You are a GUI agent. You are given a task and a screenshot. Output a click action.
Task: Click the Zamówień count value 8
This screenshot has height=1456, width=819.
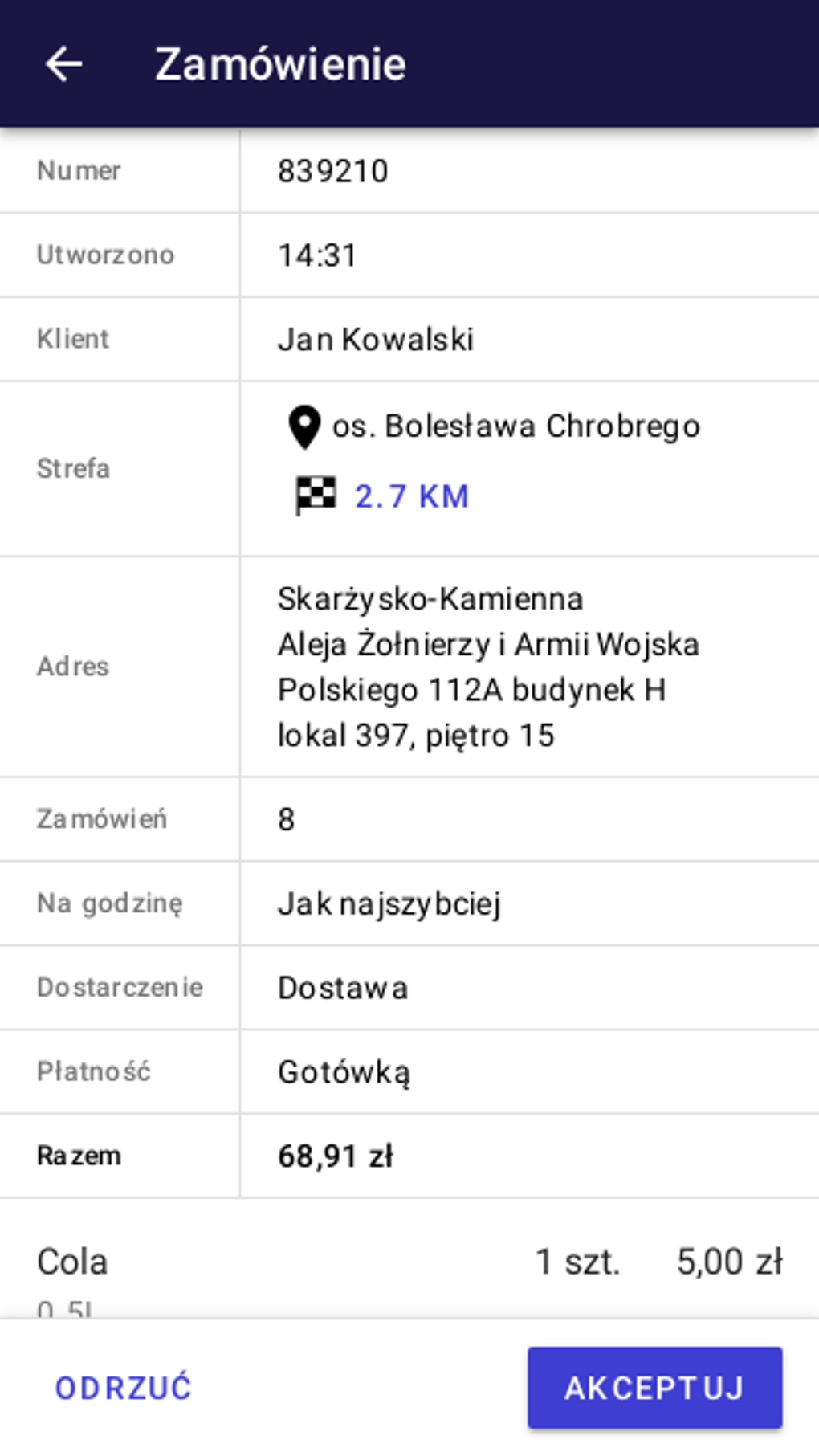(287, 818)
